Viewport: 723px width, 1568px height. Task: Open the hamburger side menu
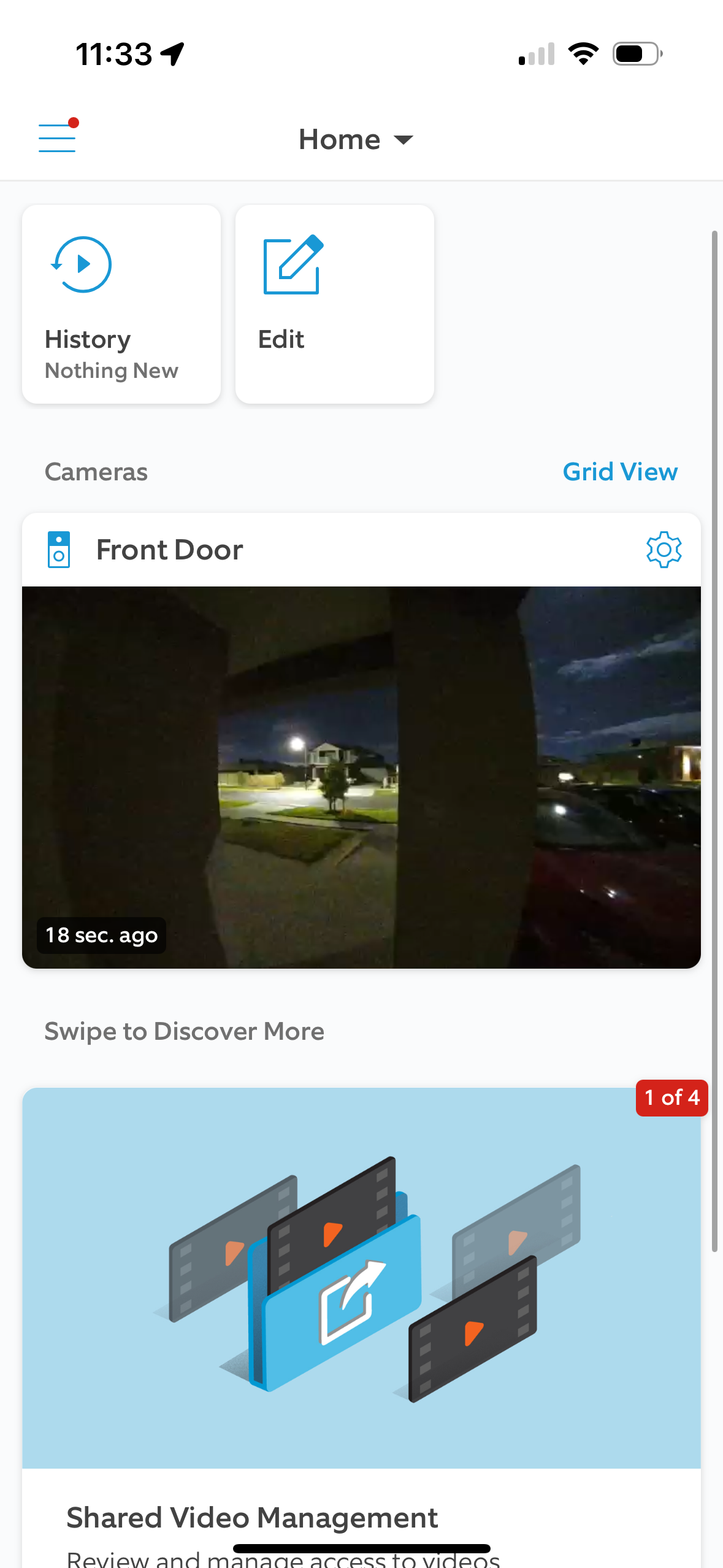pyautogui.click(x=57, y=137)
